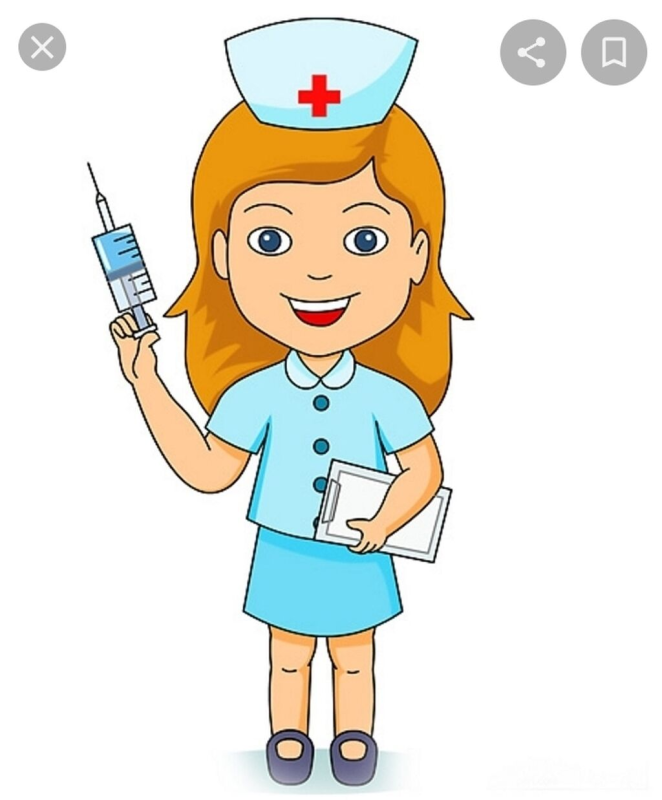
Task: Close the image viewer
Action: 42,48
